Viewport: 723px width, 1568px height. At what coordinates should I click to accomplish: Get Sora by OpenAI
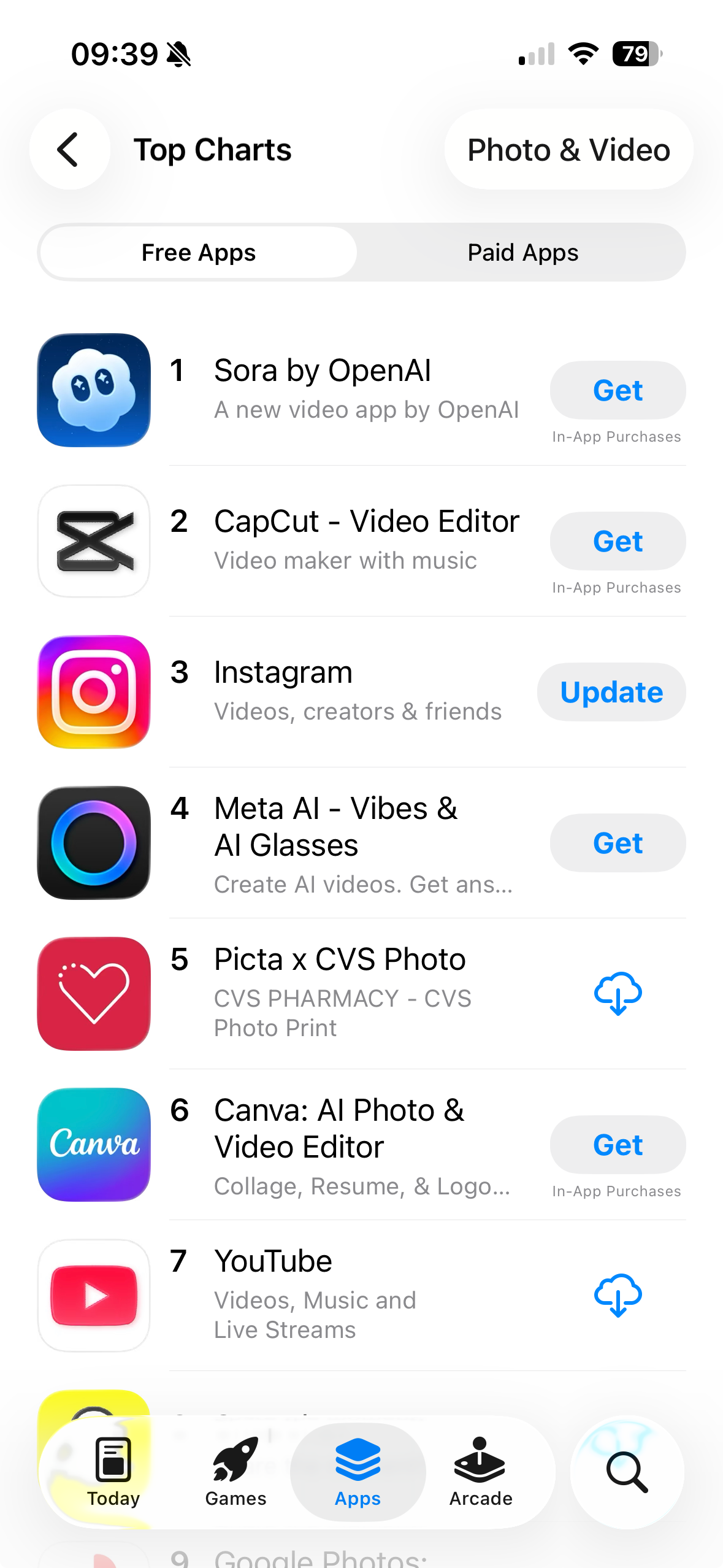(x=617, y=390)
